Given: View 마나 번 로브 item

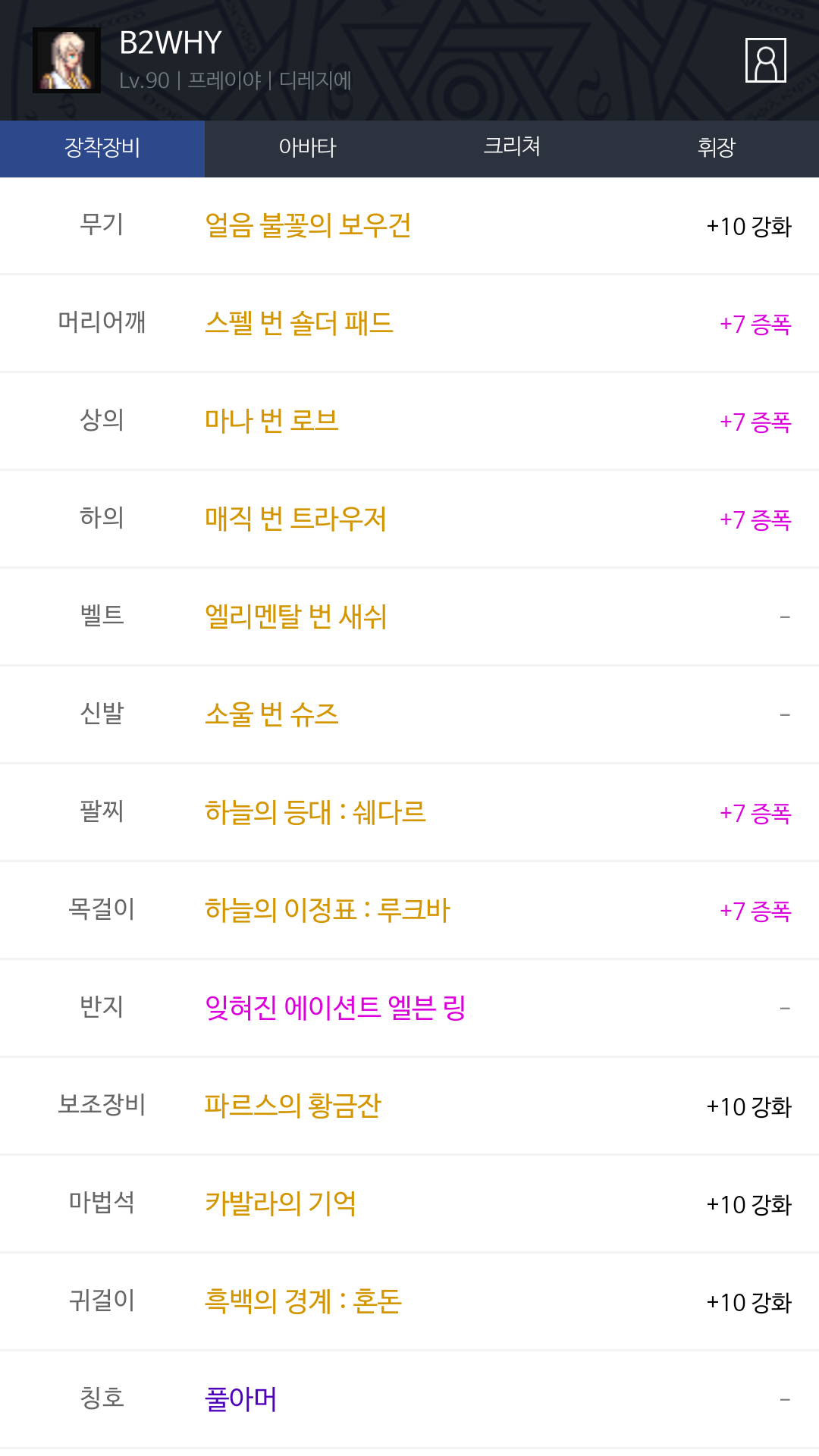Looking at the screenshot, I should pyautogui.click(x=271, y=422).
